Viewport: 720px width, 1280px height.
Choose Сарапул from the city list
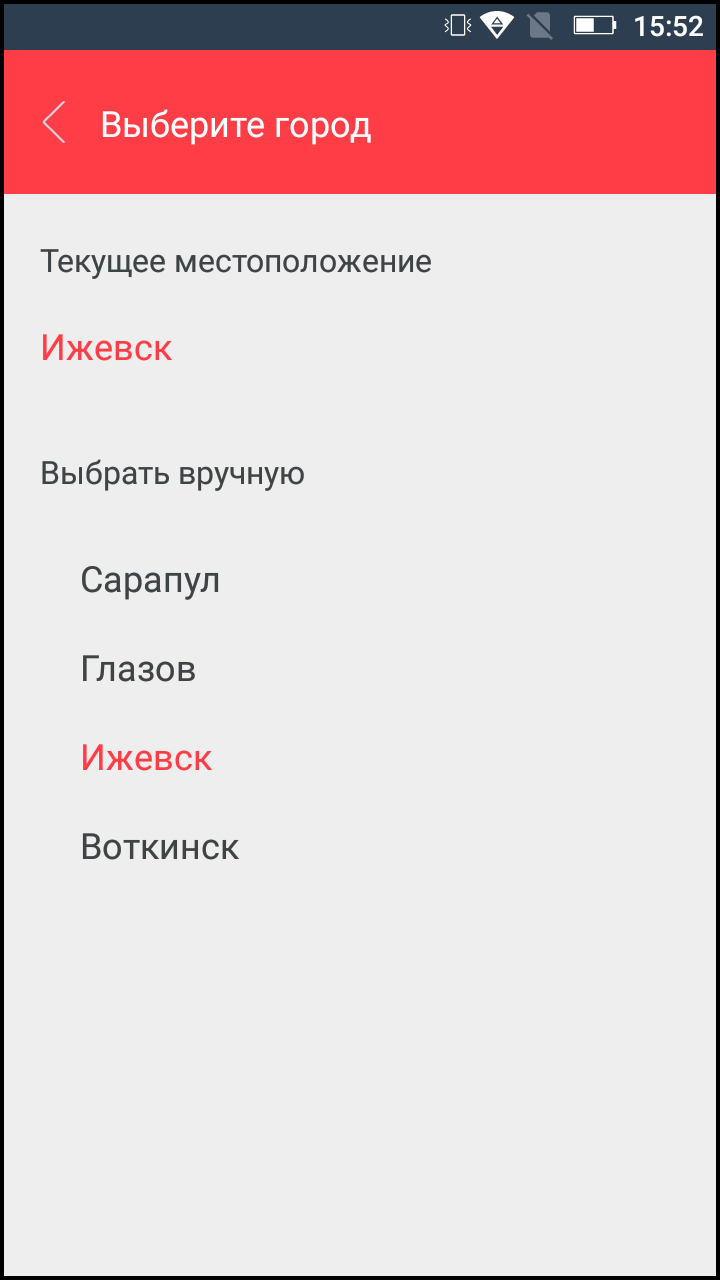tap(150, 580)
